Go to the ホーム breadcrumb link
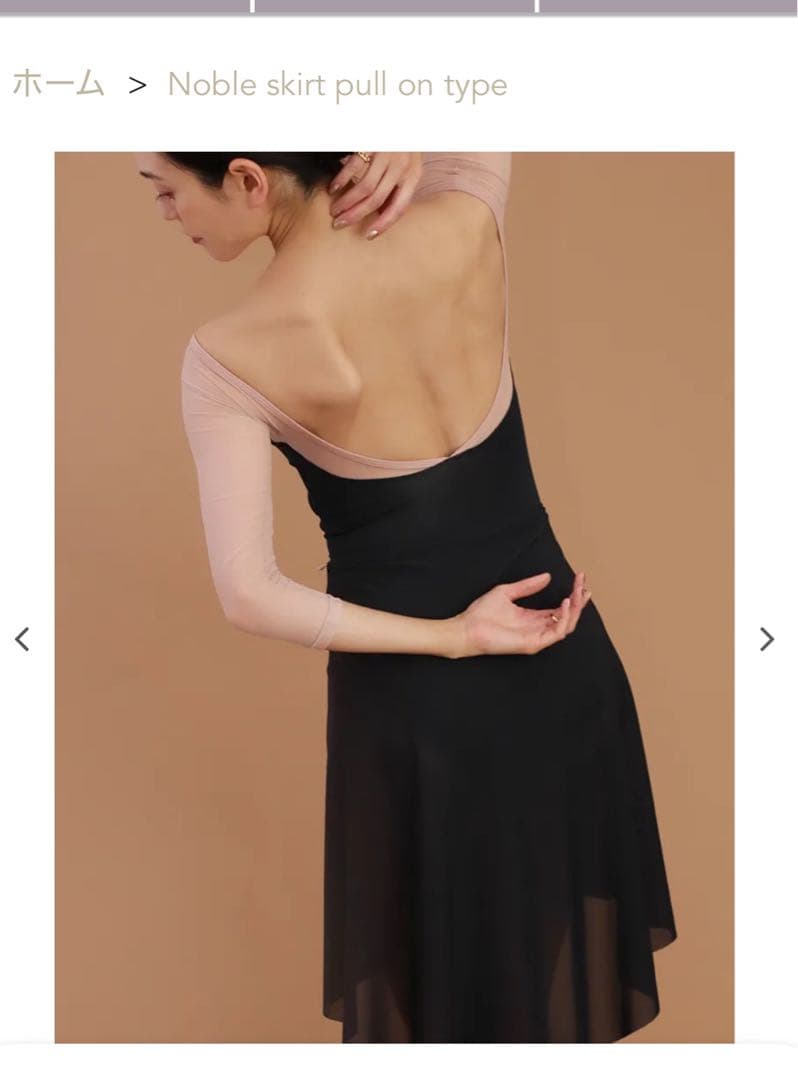The width and height of the screenshot is (798, 1080). coord(58,85)
